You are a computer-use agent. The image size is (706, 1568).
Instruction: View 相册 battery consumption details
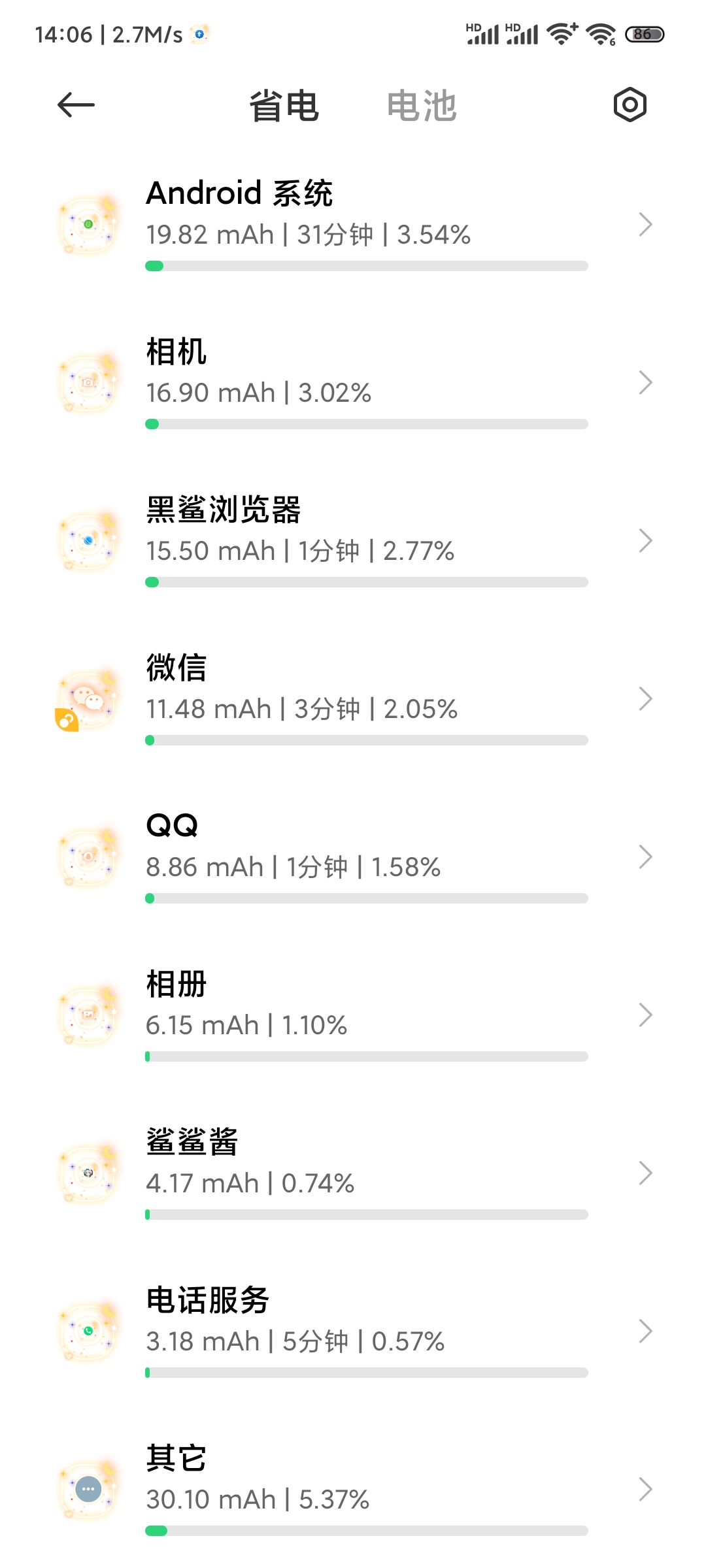(x=353, y=1015)
